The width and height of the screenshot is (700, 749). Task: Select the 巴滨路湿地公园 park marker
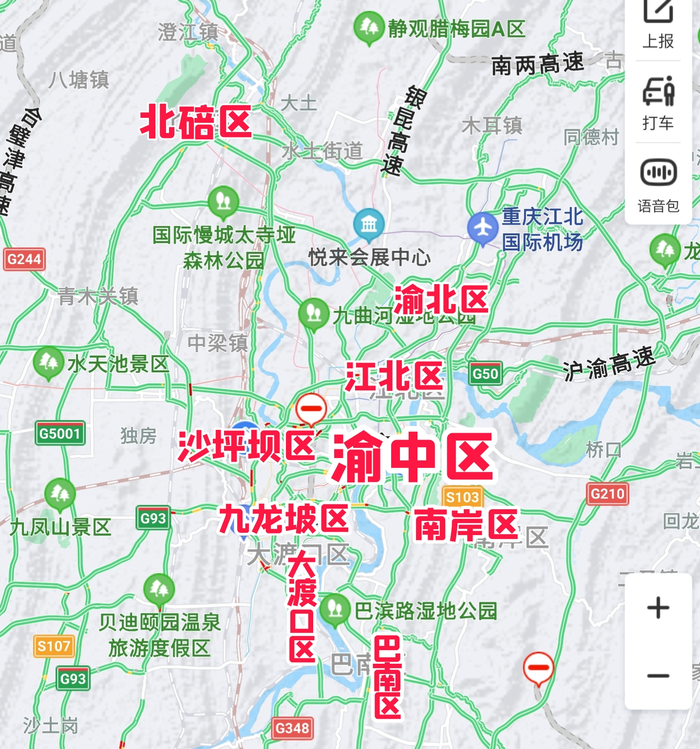tap(339, 609)
